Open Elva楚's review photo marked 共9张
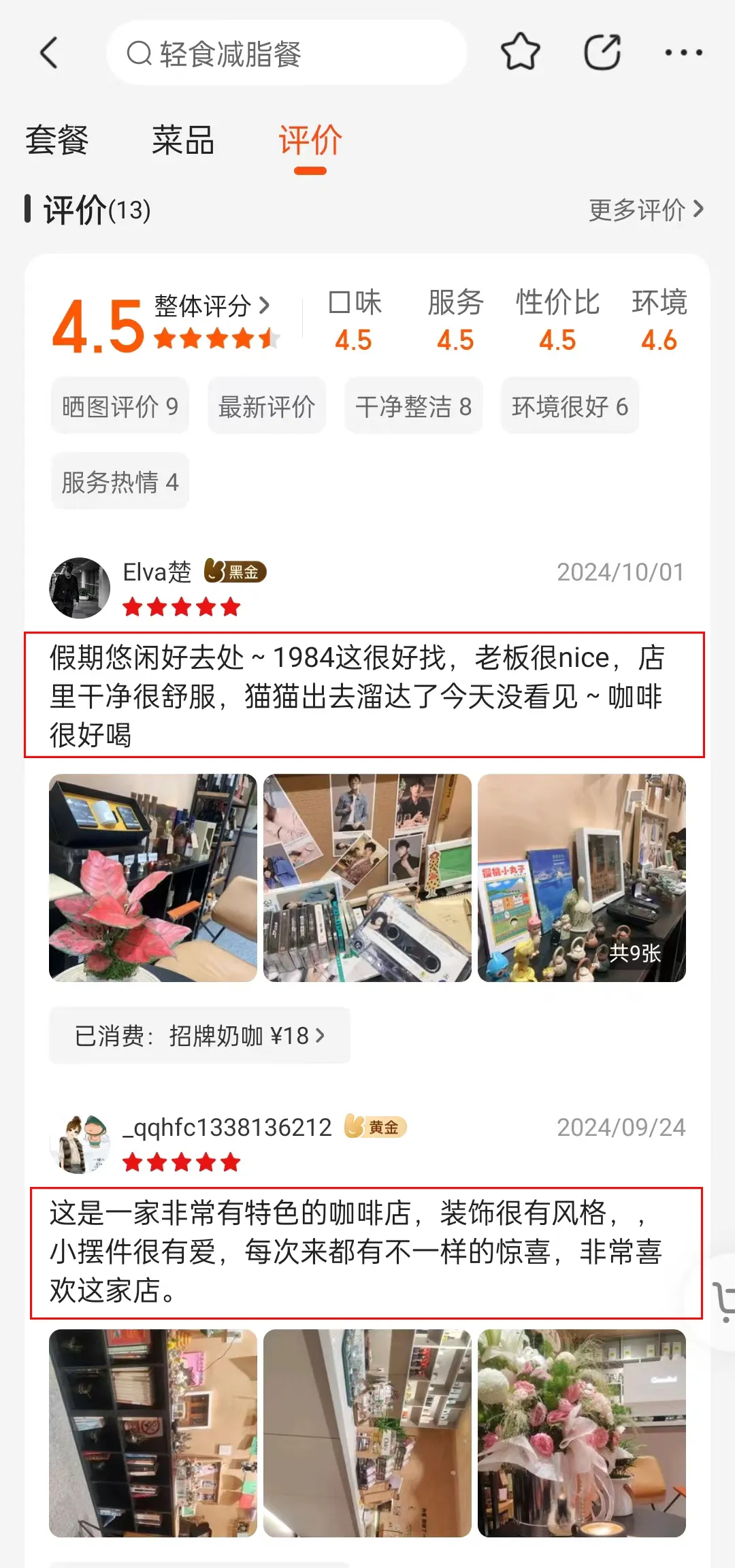 pyautogui.click(x=581, y=878)
